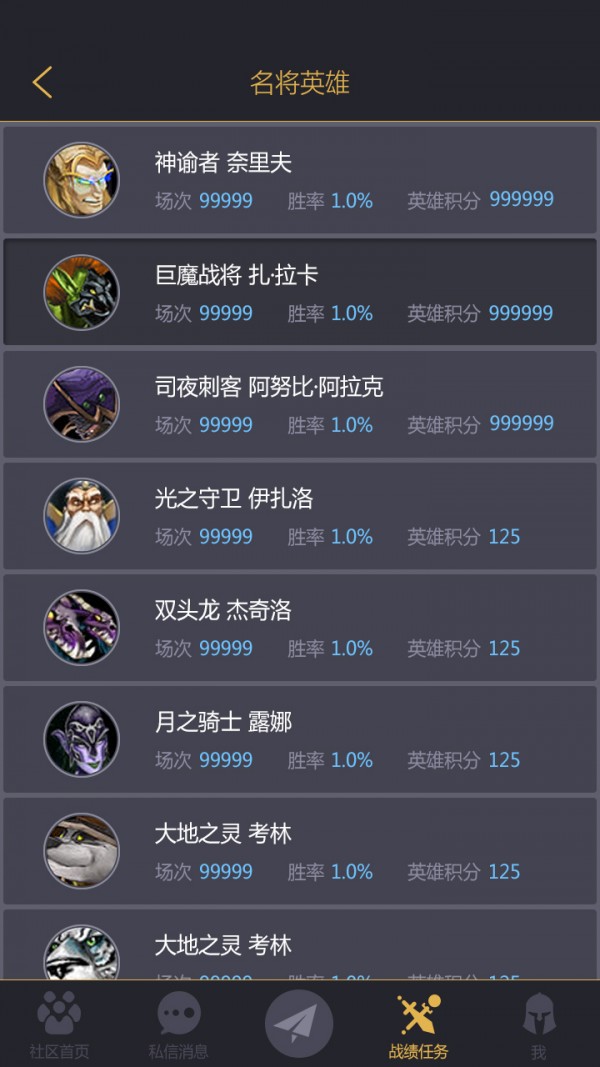Select hero 司夜刺客 阿努比·阿拉克
The image size is (600, 1067).
point(300,404)
